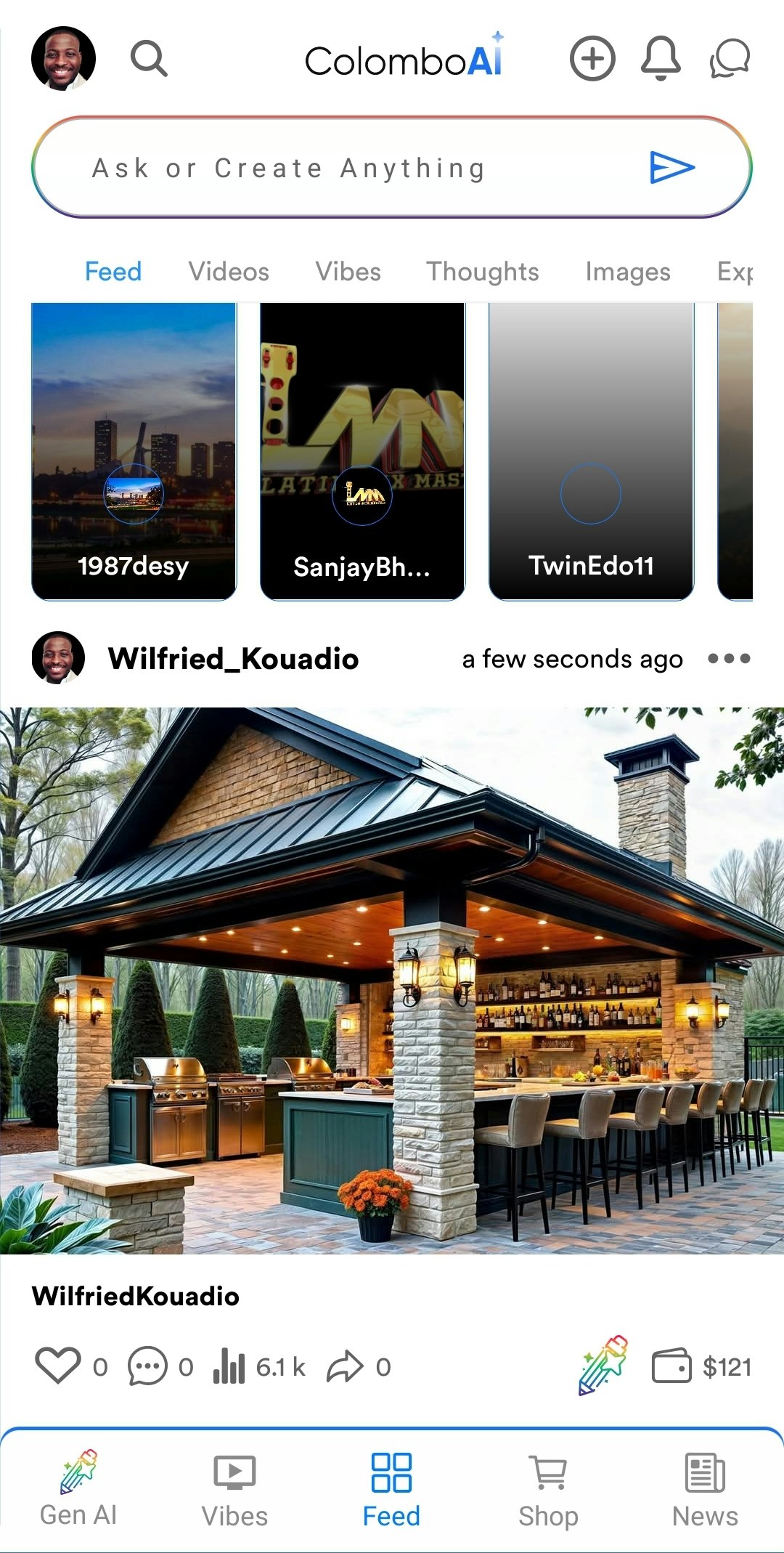Tap the Ask or Create Anything field

pos(392,168)
